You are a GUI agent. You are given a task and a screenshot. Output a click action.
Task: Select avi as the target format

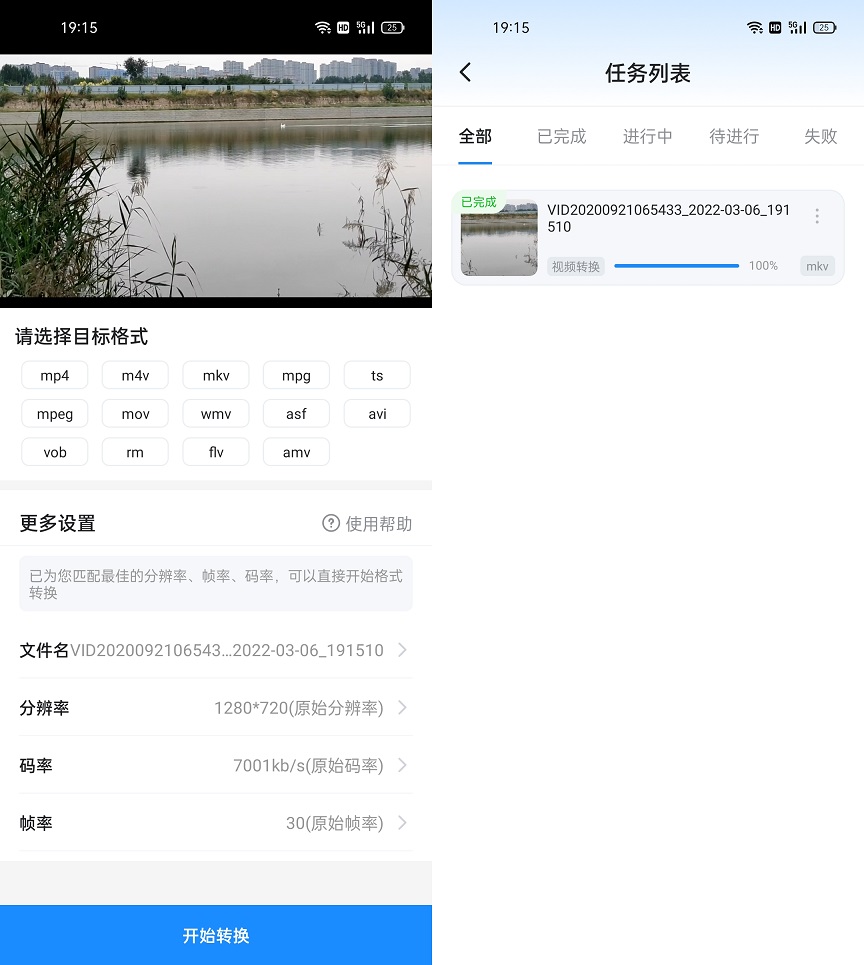(377, 413)
